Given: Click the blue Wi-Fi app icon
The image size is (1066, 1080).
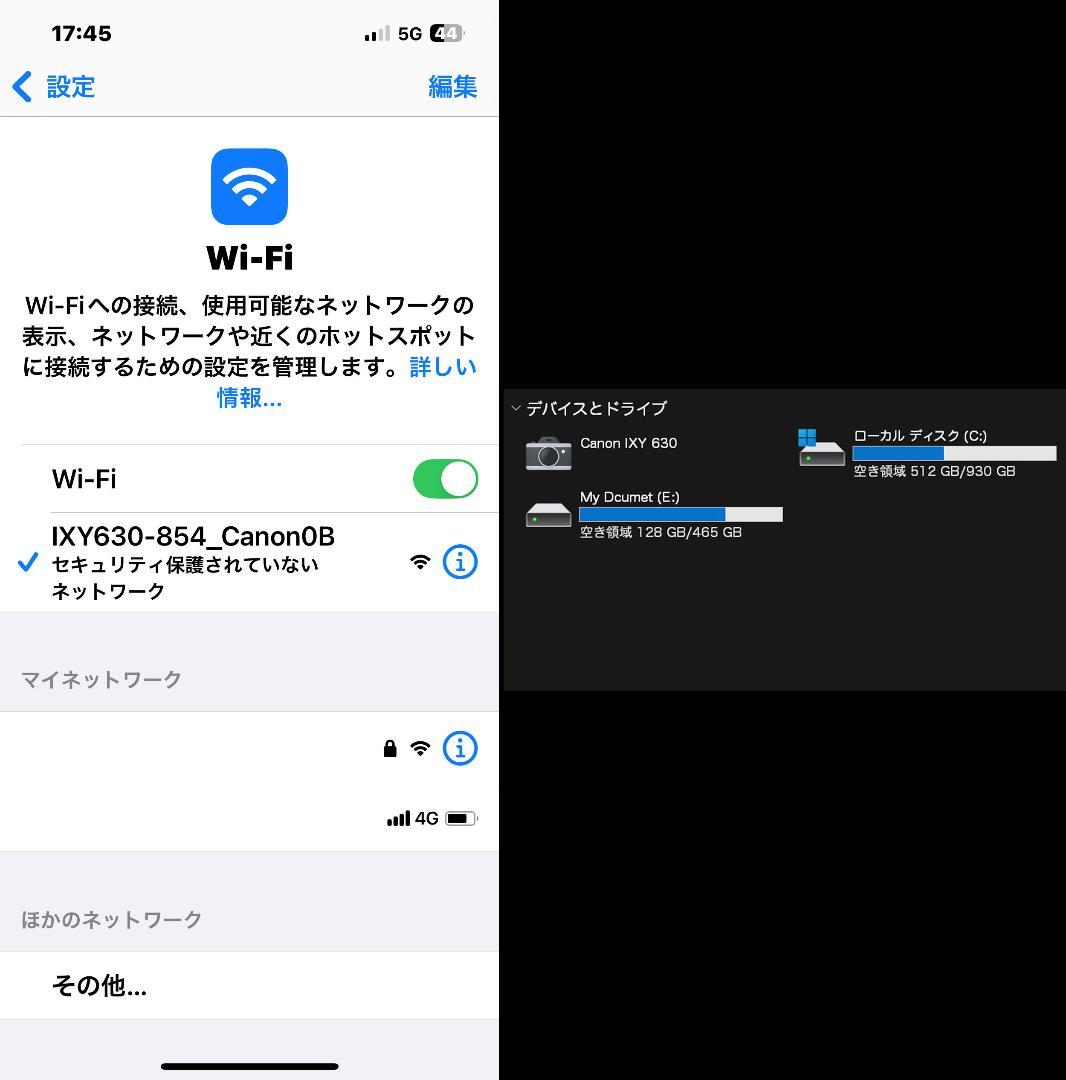Looking at the screenshot, I should pyautogui.click(x=249, y=187).
